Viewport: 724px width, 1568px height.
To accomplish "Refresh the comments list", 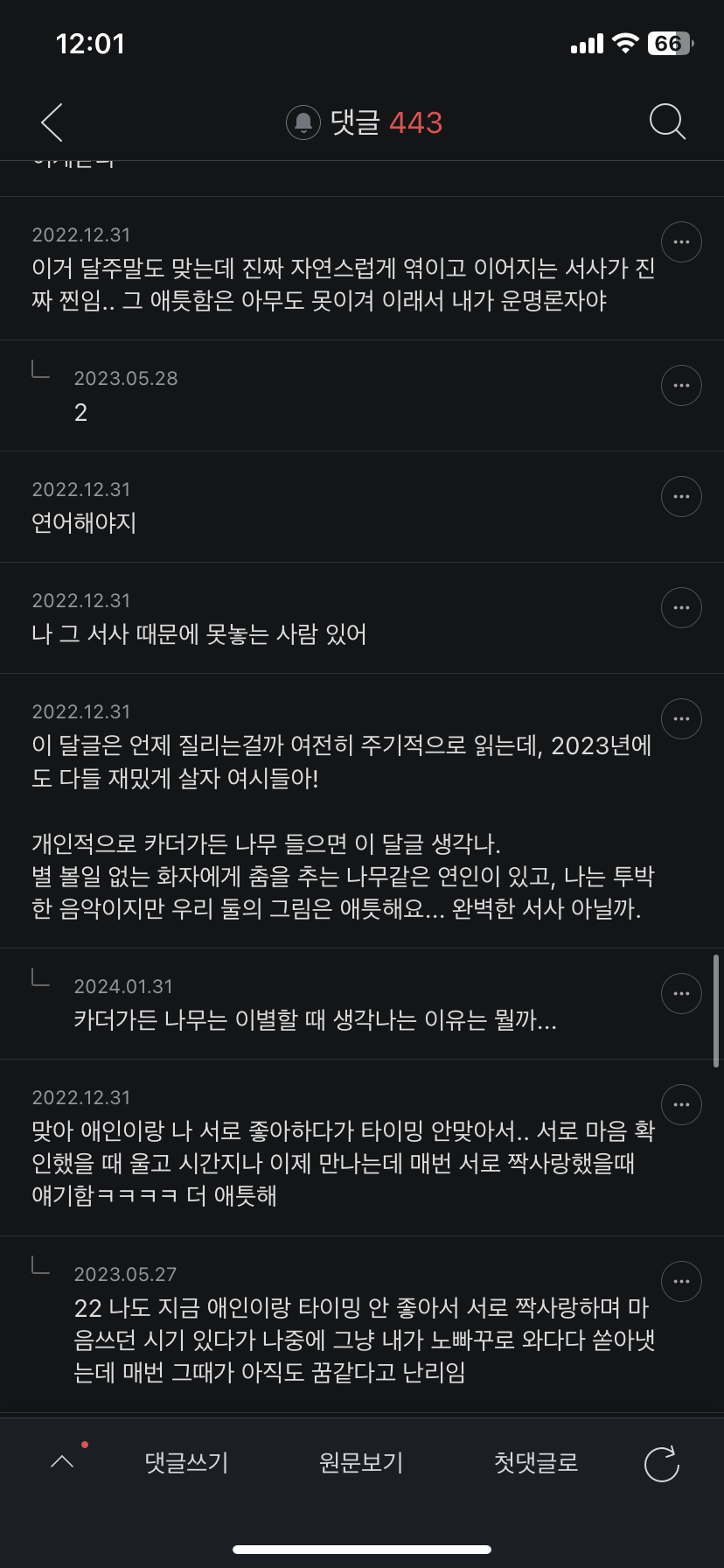I will 662,1464.
